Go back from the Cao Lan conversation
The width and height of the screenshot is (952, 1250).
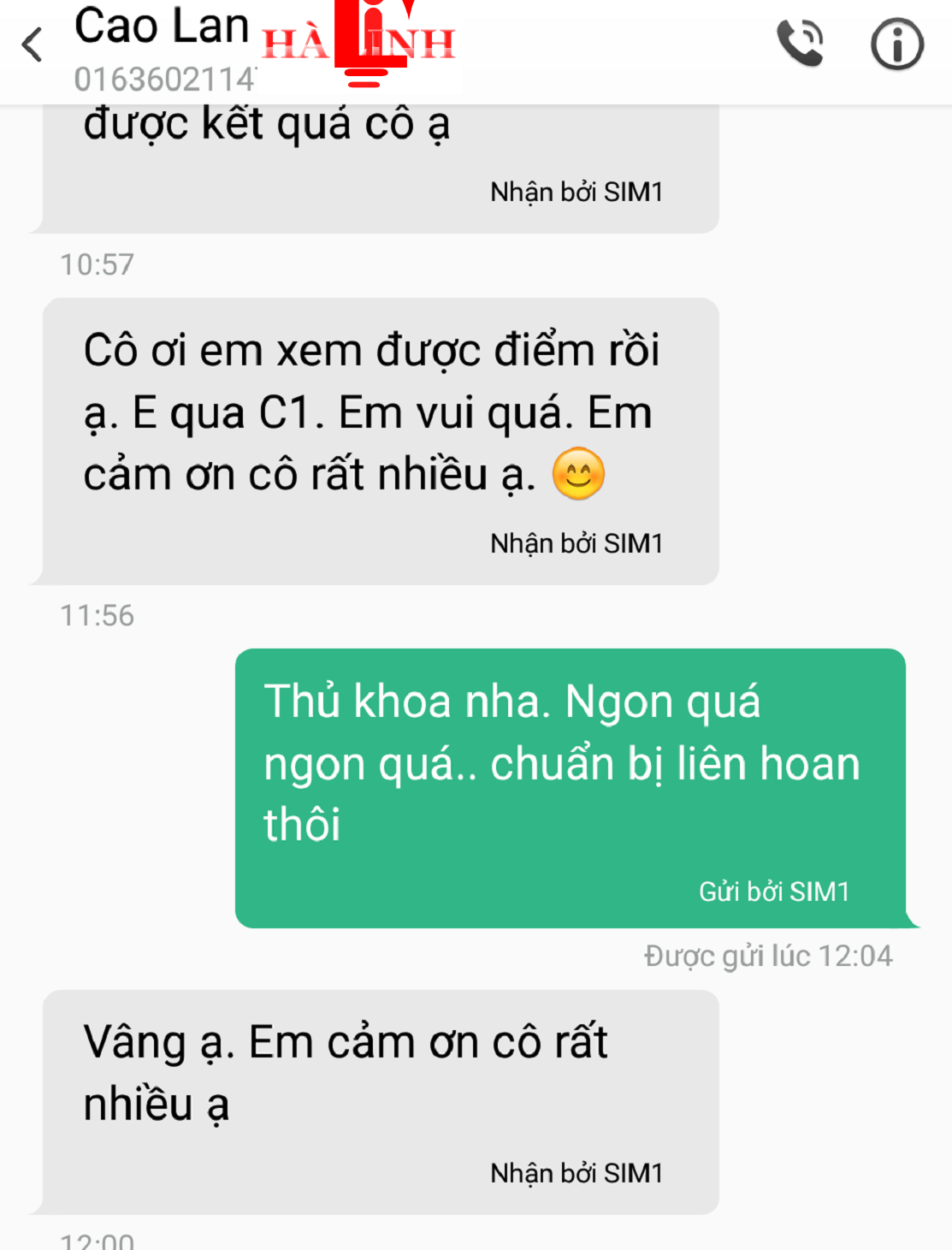33,44
